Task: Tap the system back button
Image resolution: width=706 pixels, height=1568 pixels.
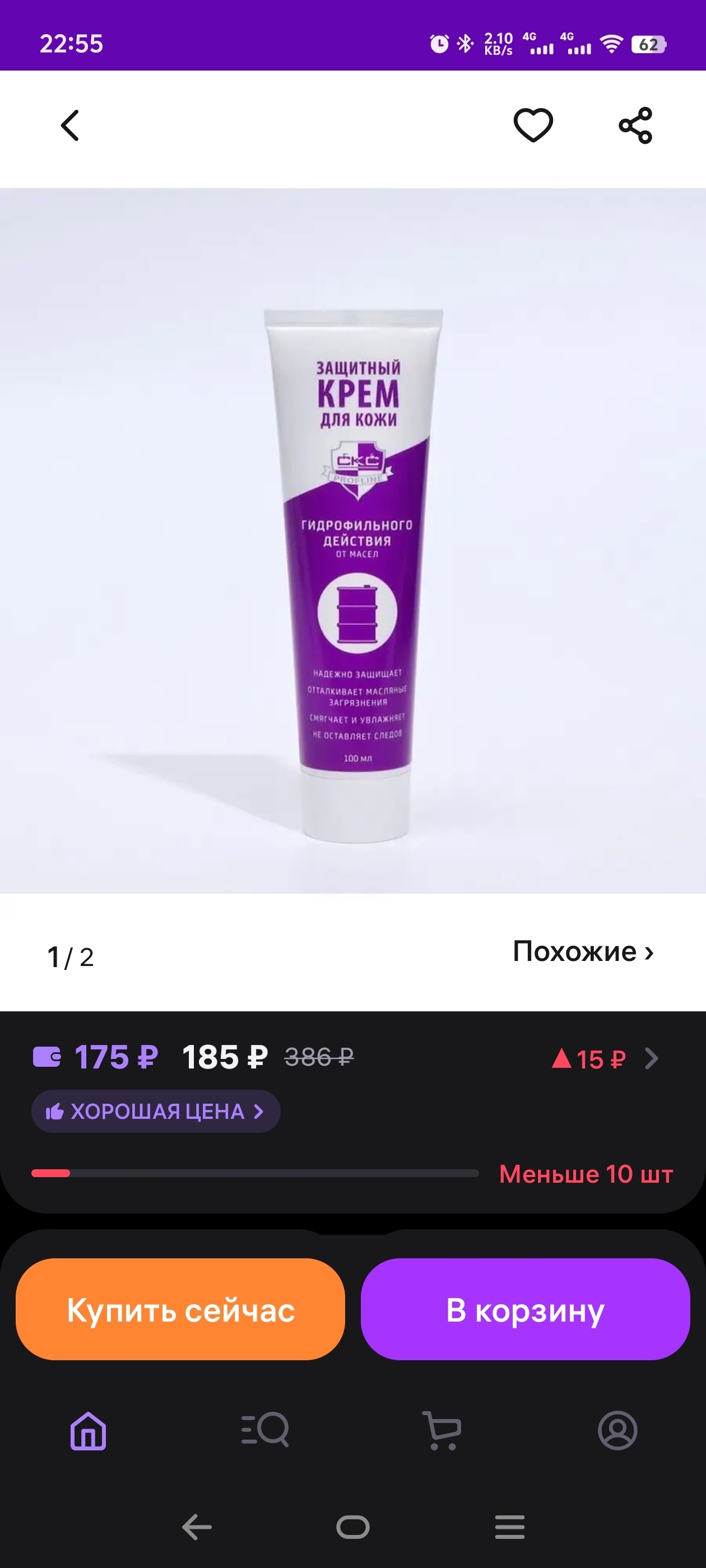Action: 197,1527
